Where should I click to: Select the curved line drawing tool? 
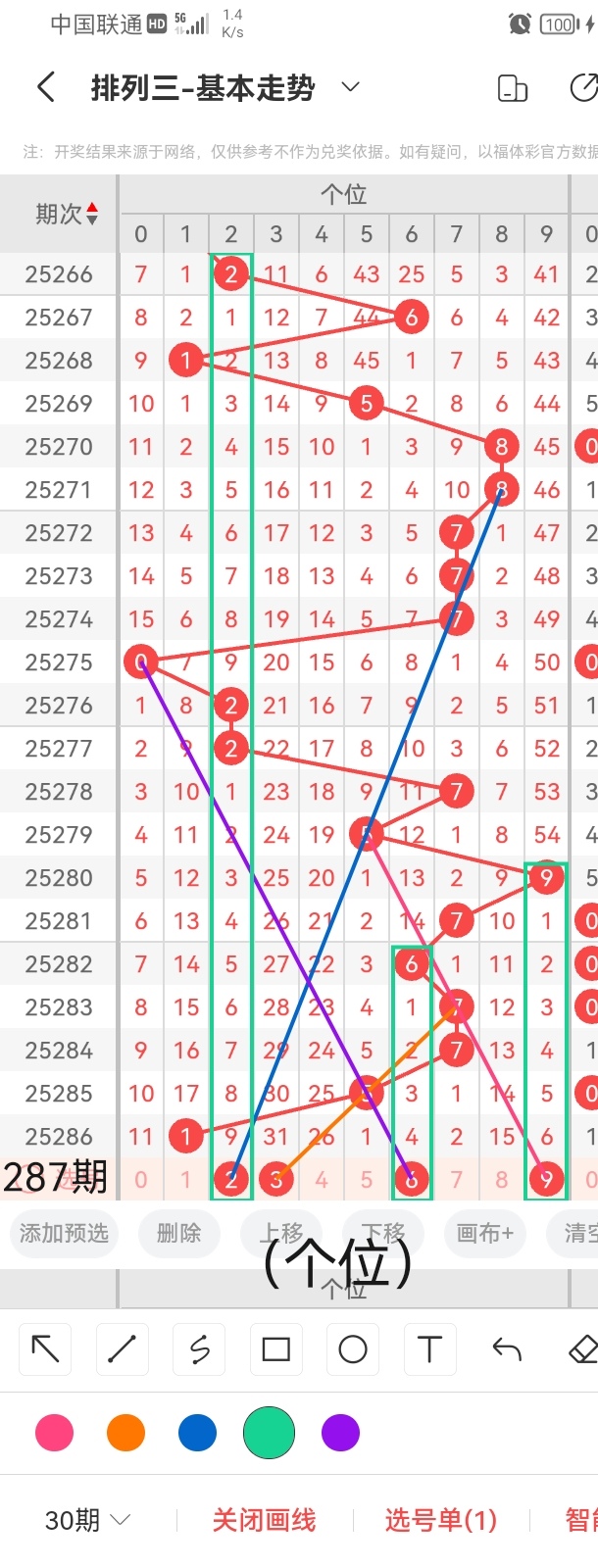199,1349
